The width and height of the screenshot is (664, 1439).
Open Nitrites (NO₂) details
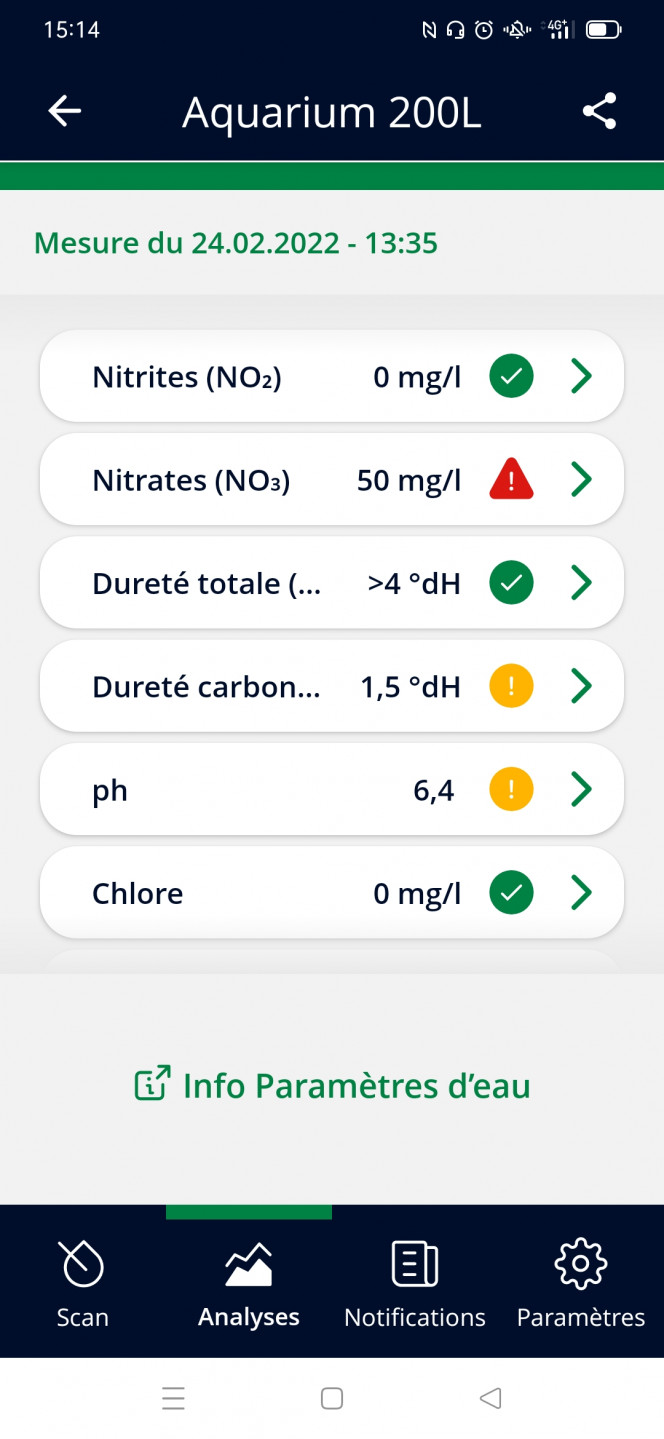[x=332, y=377]
